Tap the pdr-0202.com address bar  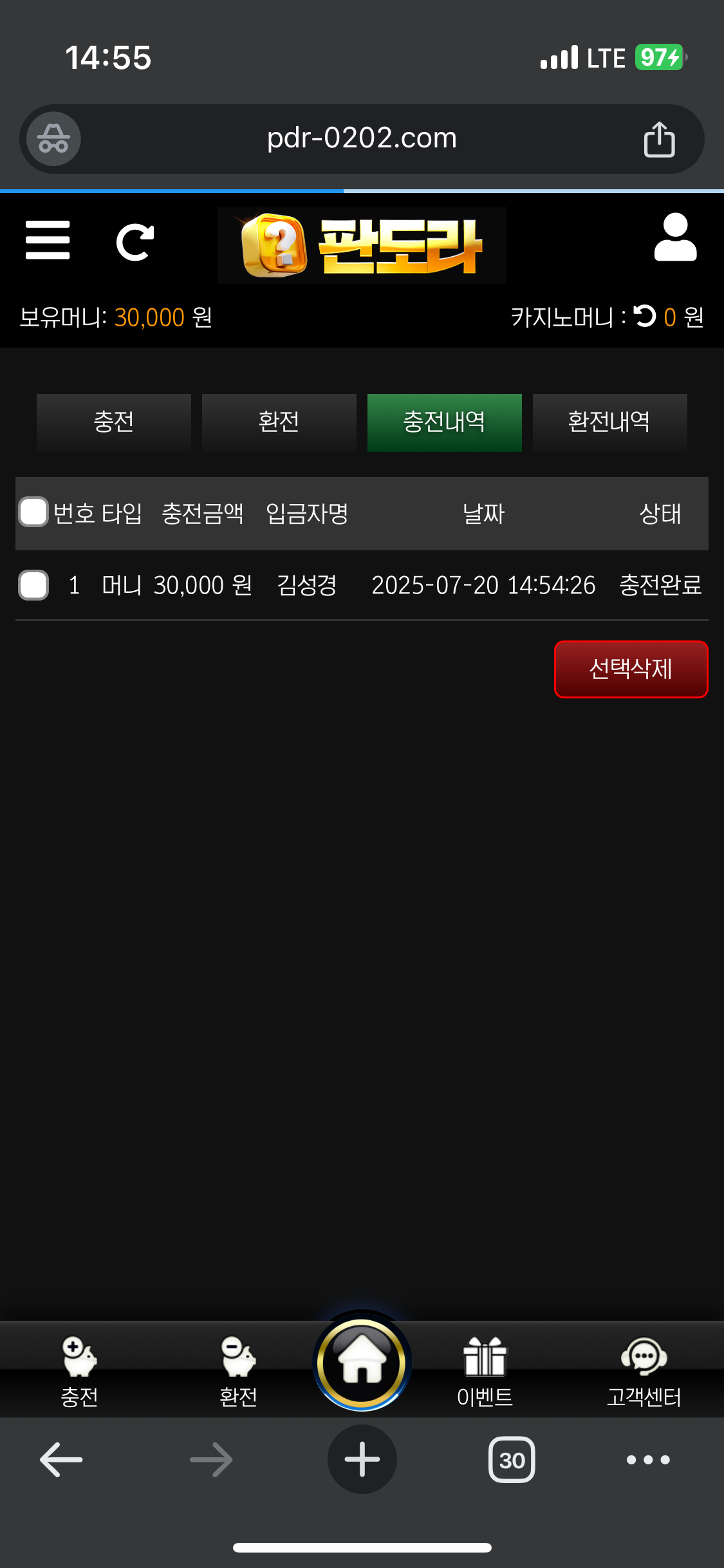point(362,138)
